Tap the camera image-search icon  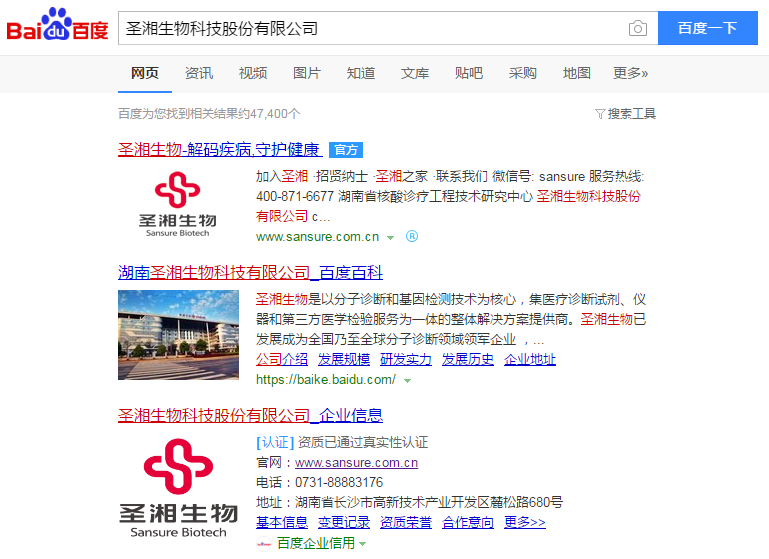pos(638,28)
